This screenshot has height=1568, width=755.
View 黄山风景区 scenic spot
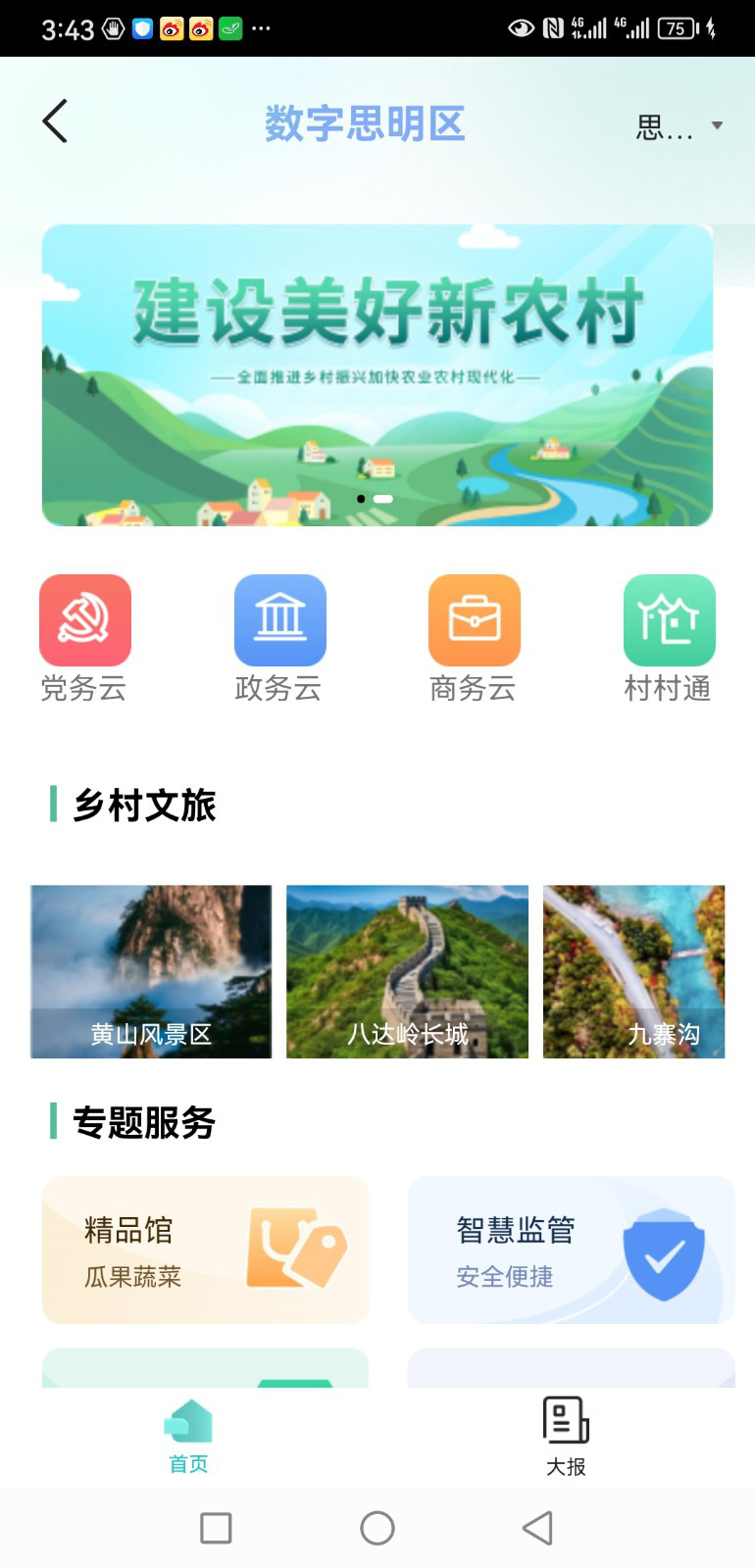coord(151,971)
